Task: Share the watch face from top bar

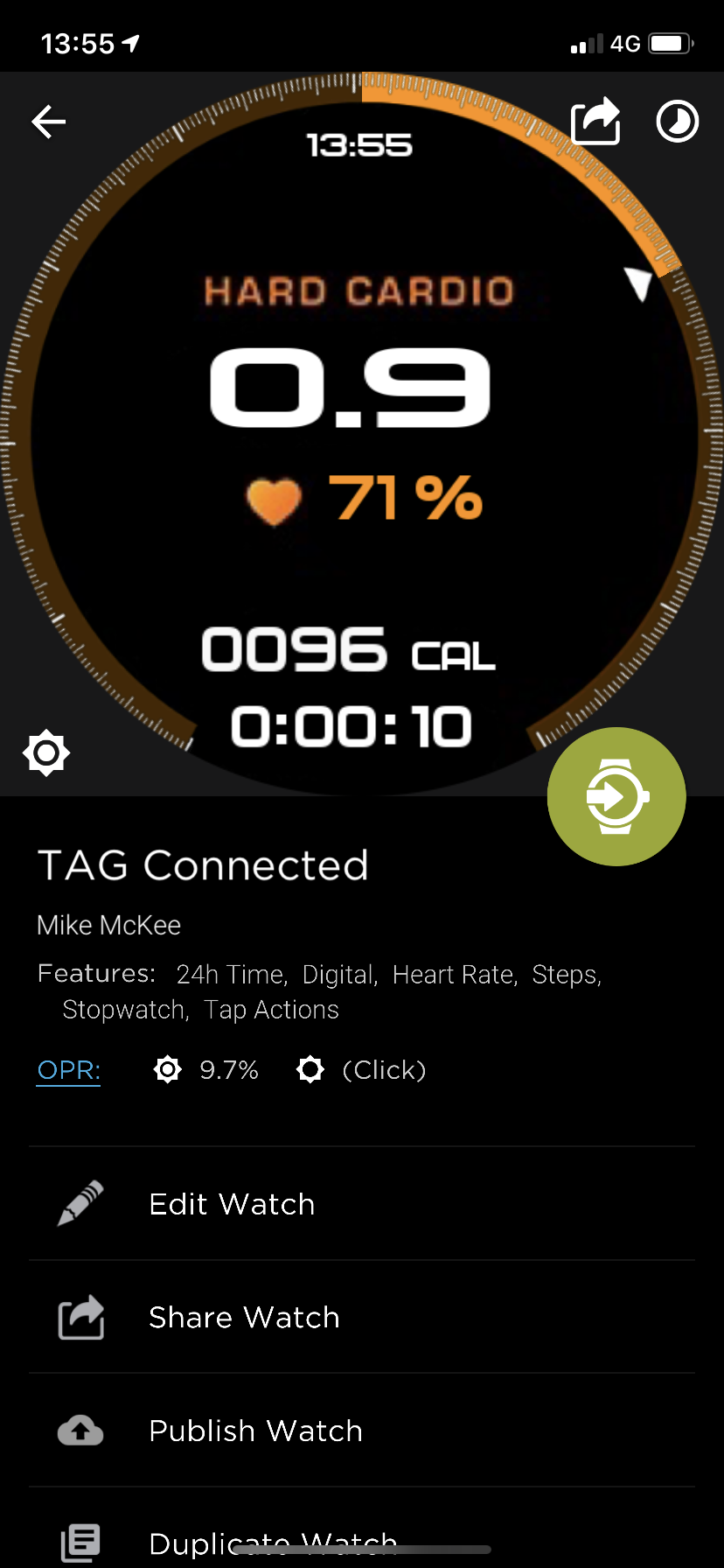Action: pos(595,121)
